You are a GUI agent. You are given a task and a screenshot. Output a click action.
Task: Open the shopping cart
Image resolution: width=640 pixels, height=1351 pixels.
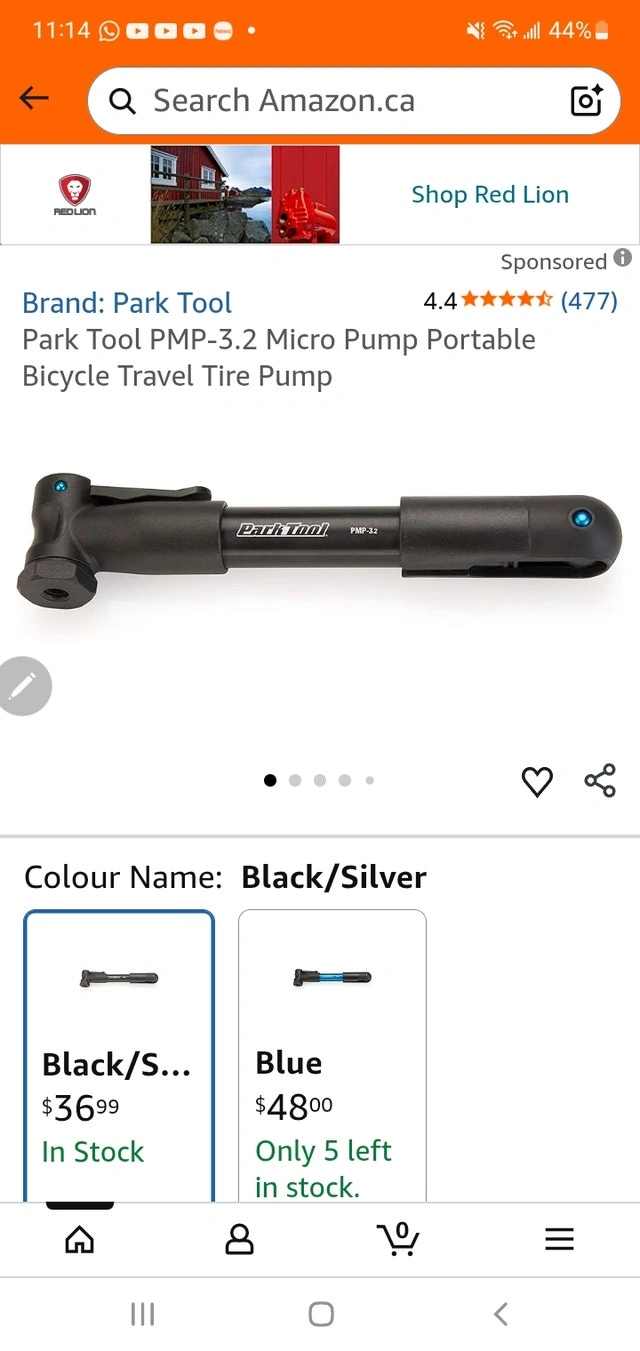tap(399, 1239)
